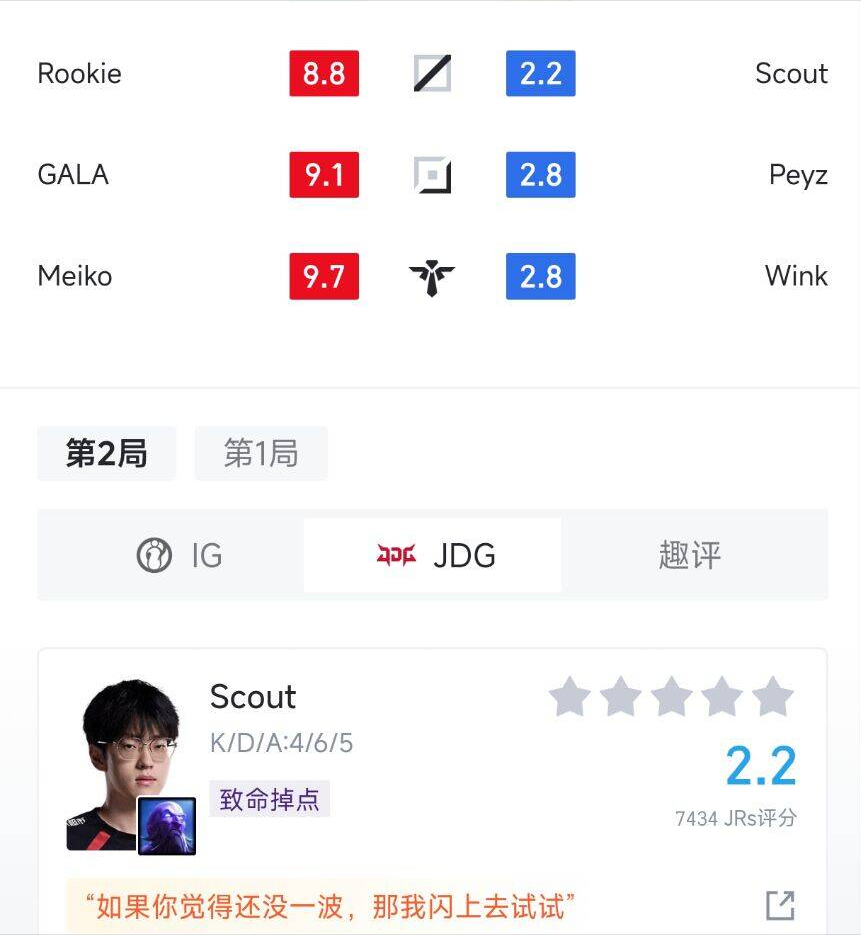
Task: Open Rookie's 8.8 rating row
Action: point(323,74)
